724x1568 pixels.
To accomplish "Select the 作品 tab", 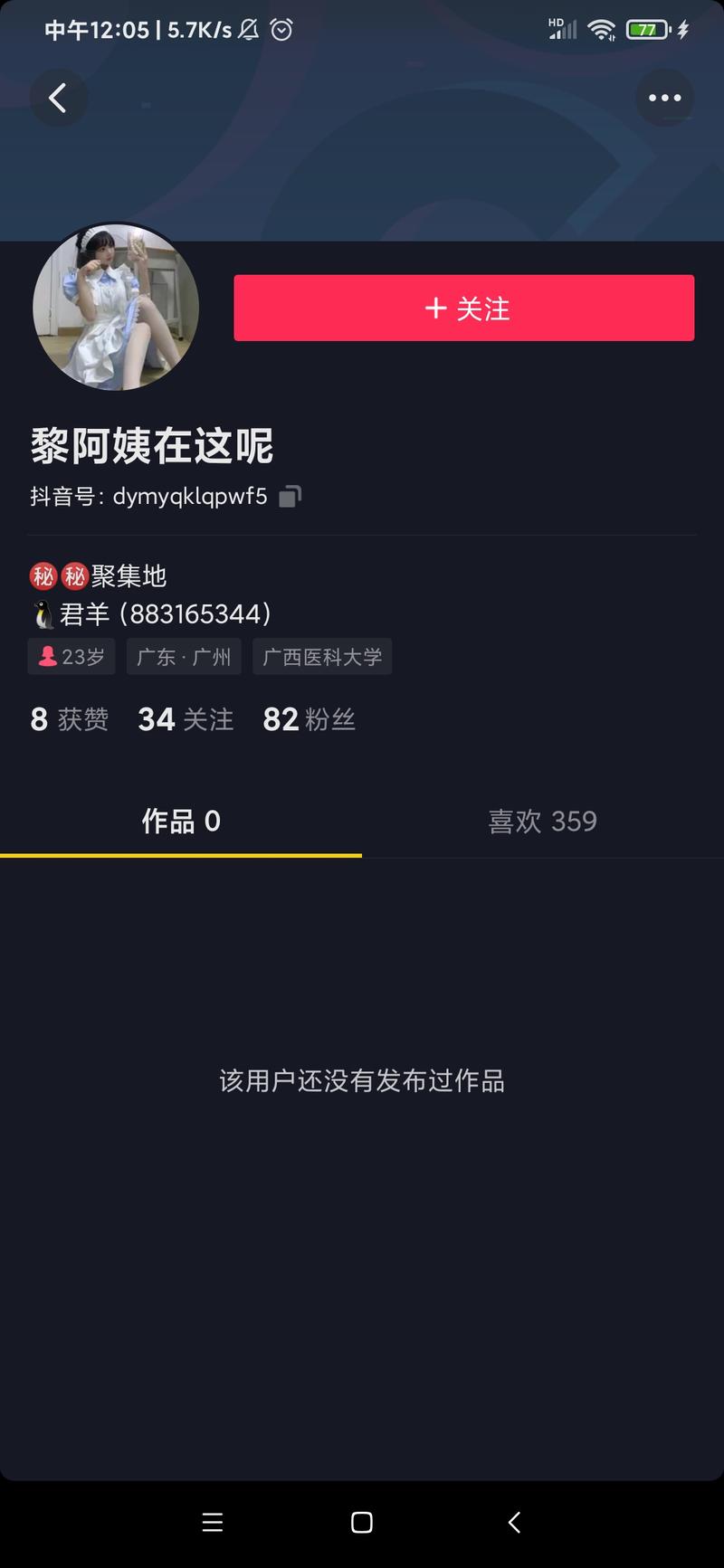I will pyautogui.click(x=181, y=821).
